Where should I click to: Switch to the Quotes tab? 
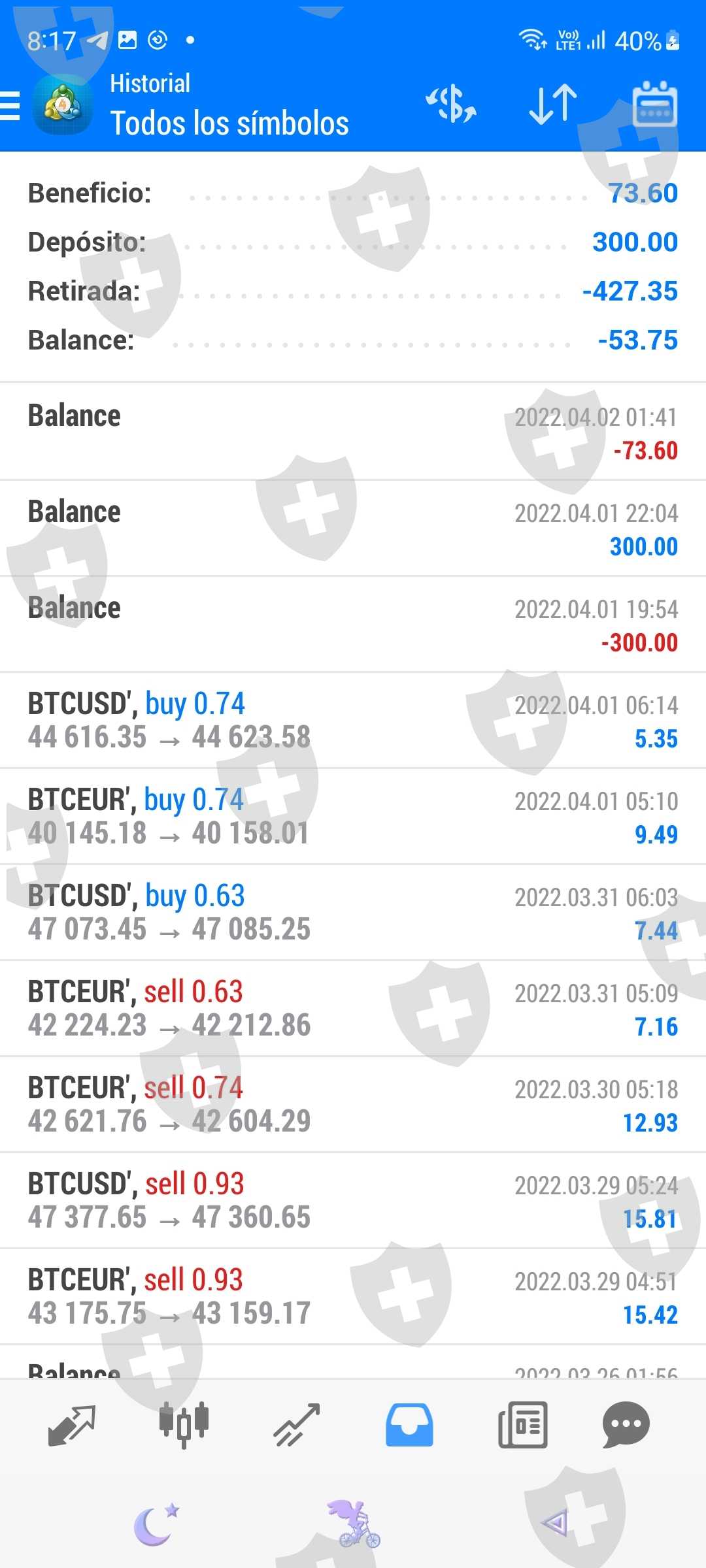72,1424
